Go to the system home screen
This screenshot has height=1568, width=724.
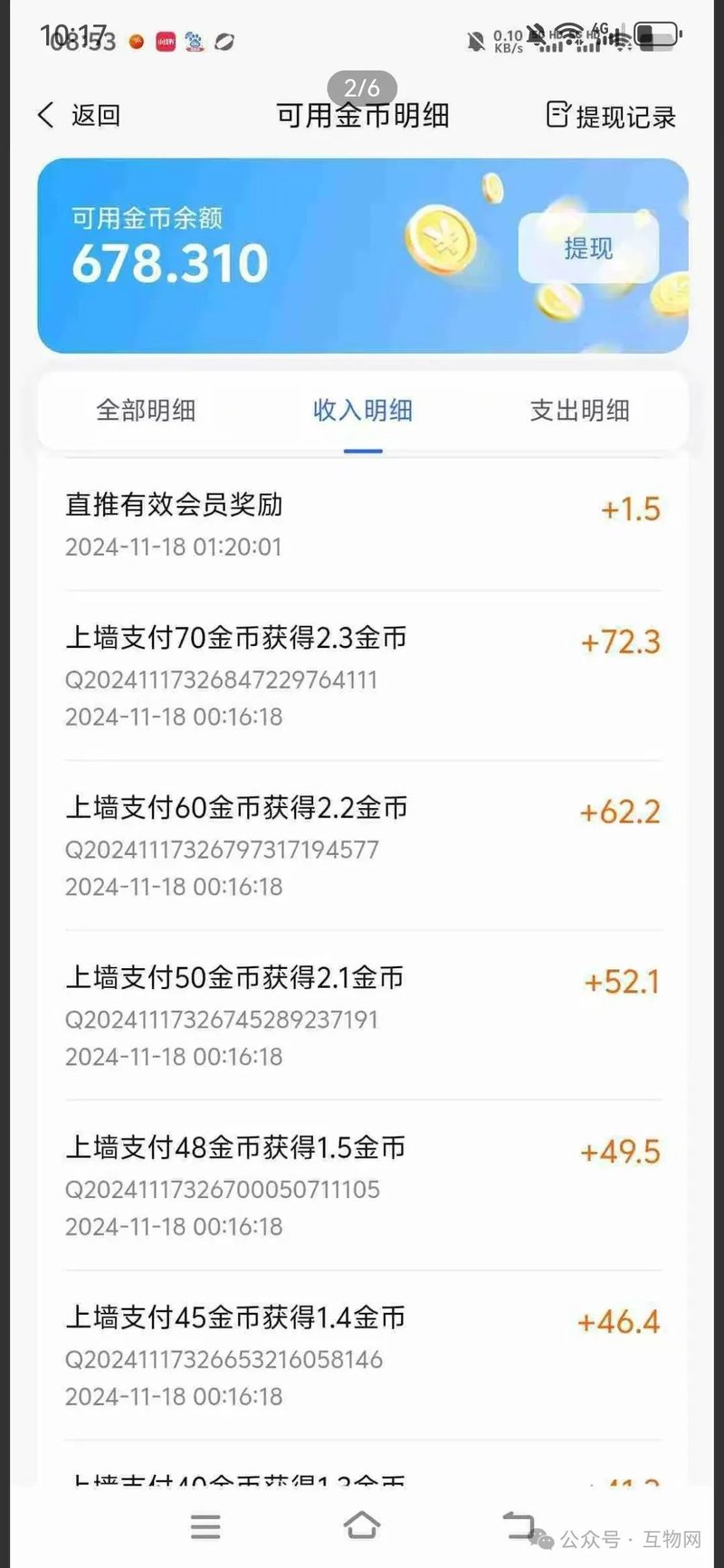tap(362, 1525)
